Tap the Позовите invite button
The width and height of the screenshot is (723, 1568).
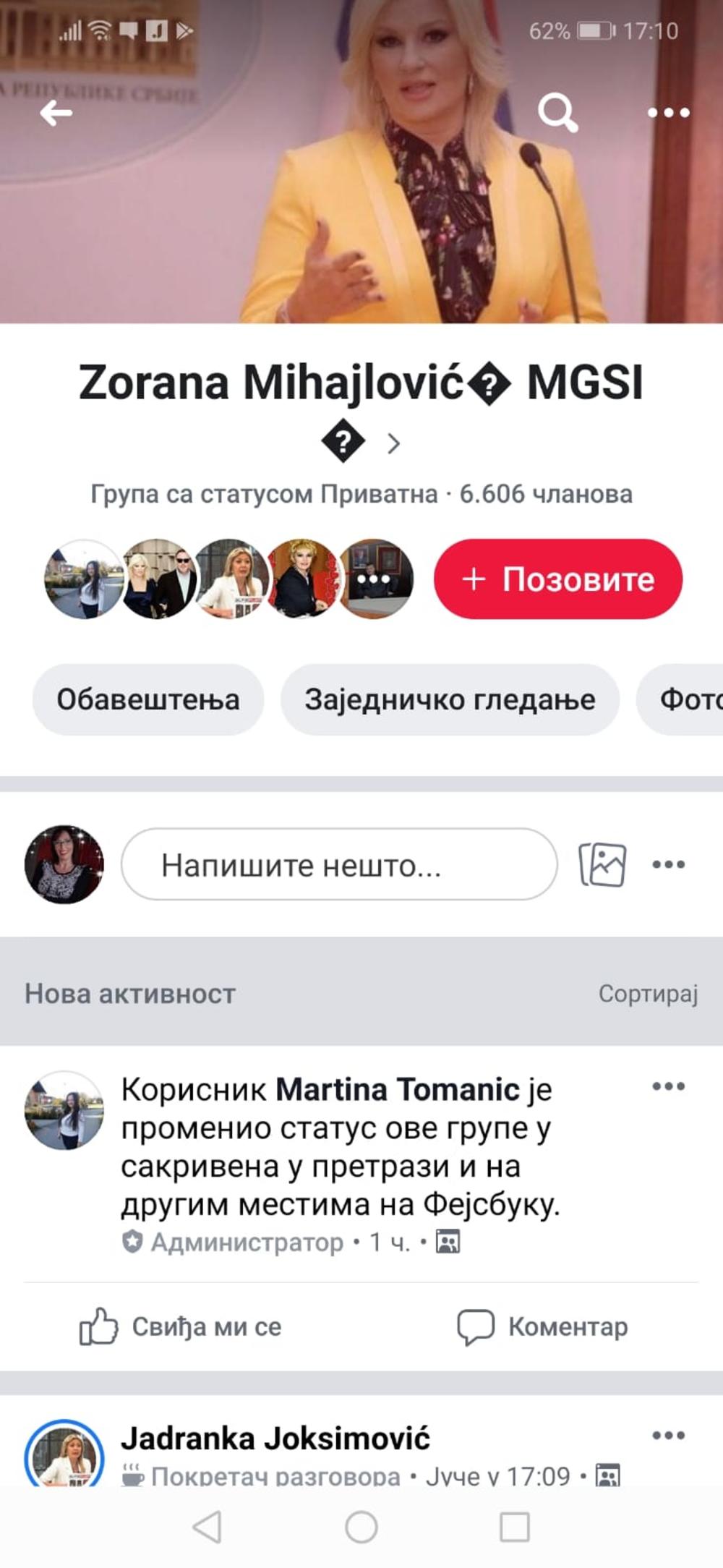coord(557,579)
